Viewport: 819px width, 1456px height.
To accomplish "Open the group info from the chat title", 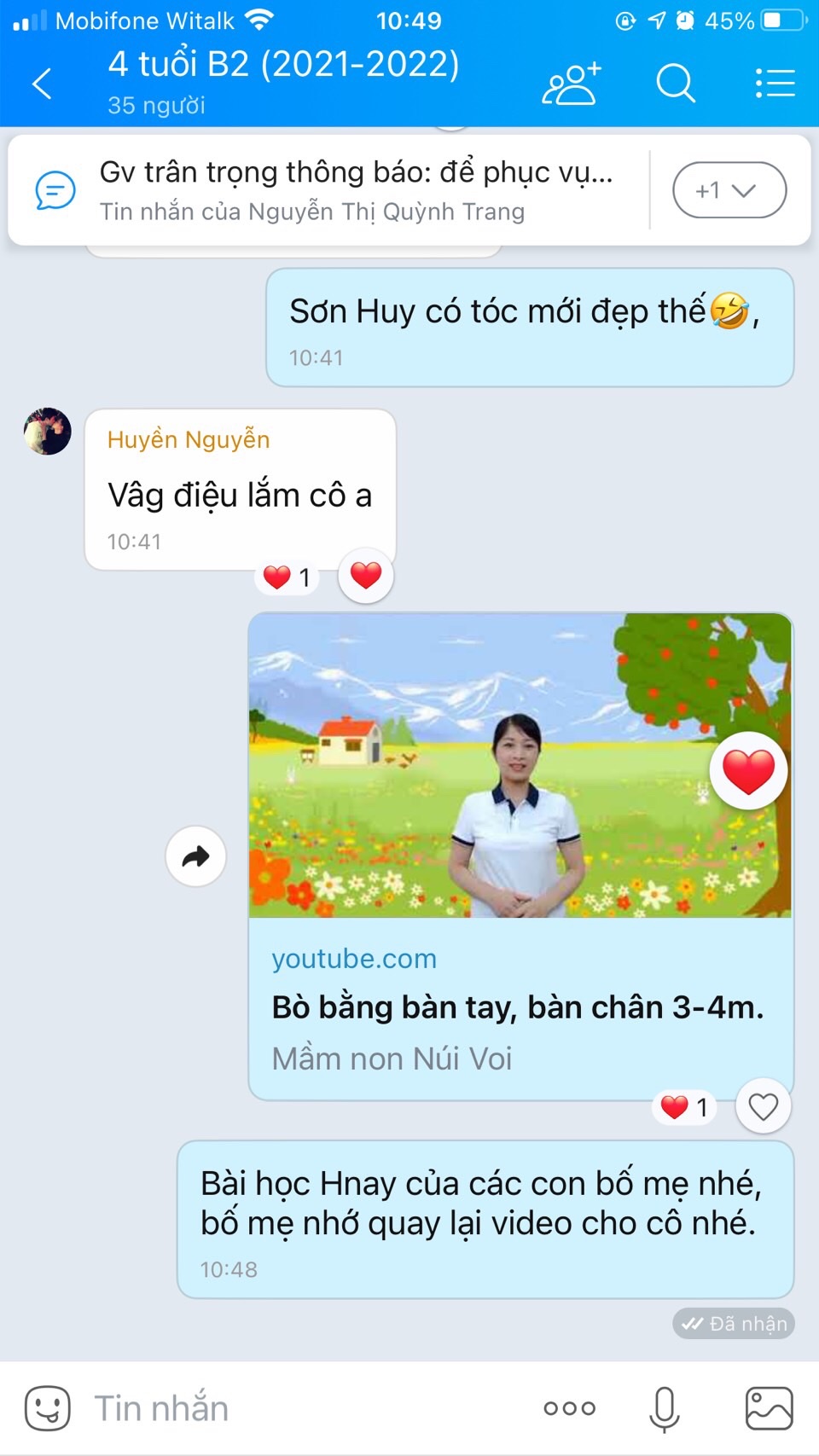I will click(283, 82).
